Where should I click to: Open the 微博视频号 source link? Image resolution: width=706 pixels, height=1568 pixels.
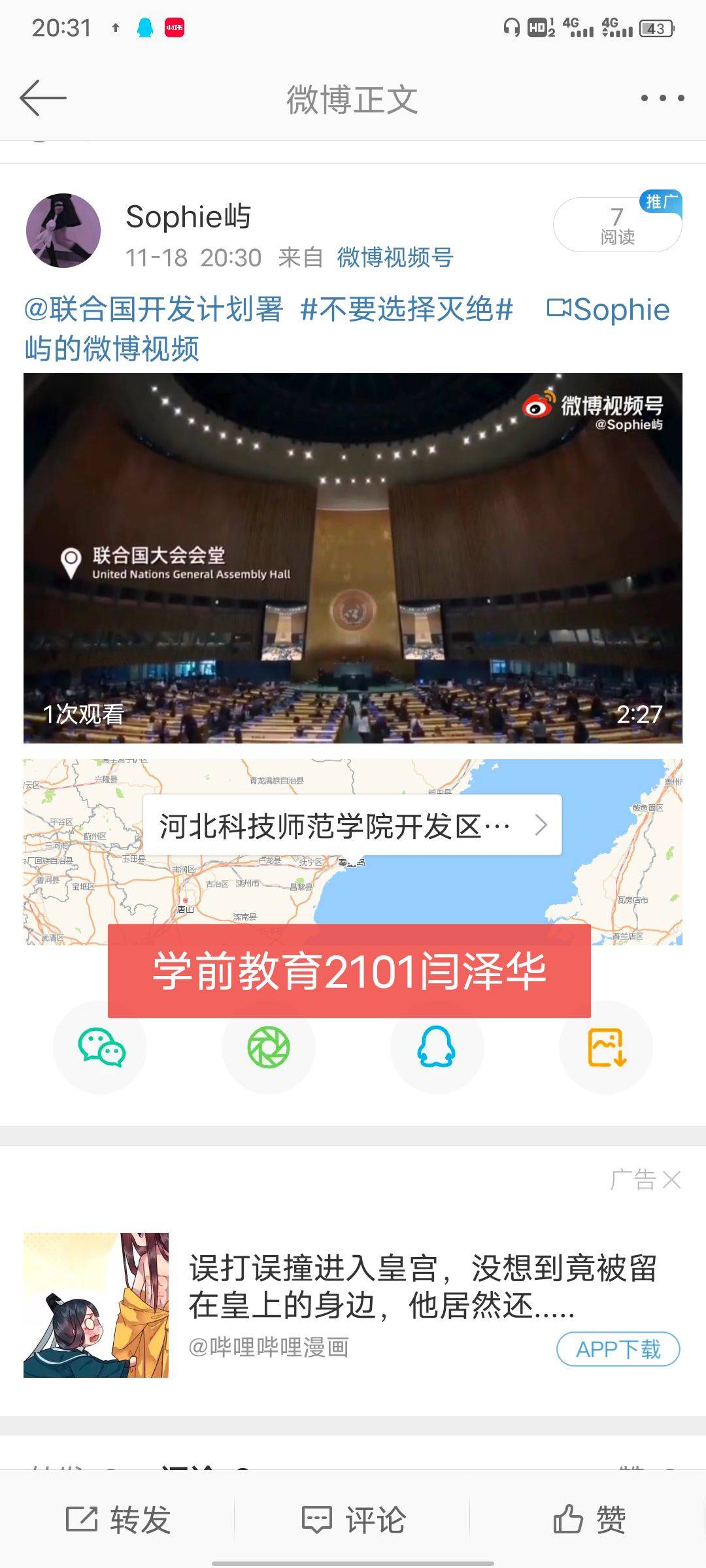[395, 257]
